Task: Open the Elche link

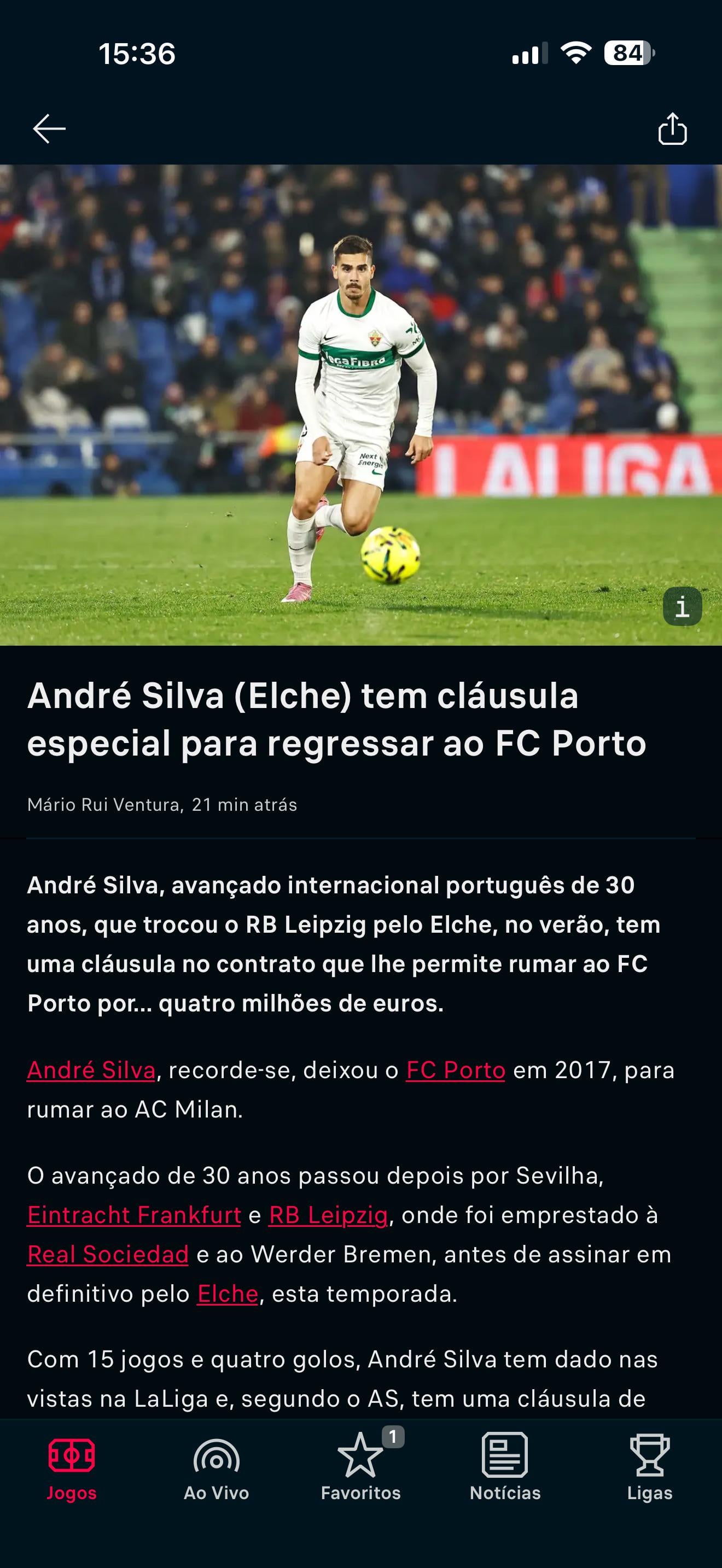Action: [228, 1294]
